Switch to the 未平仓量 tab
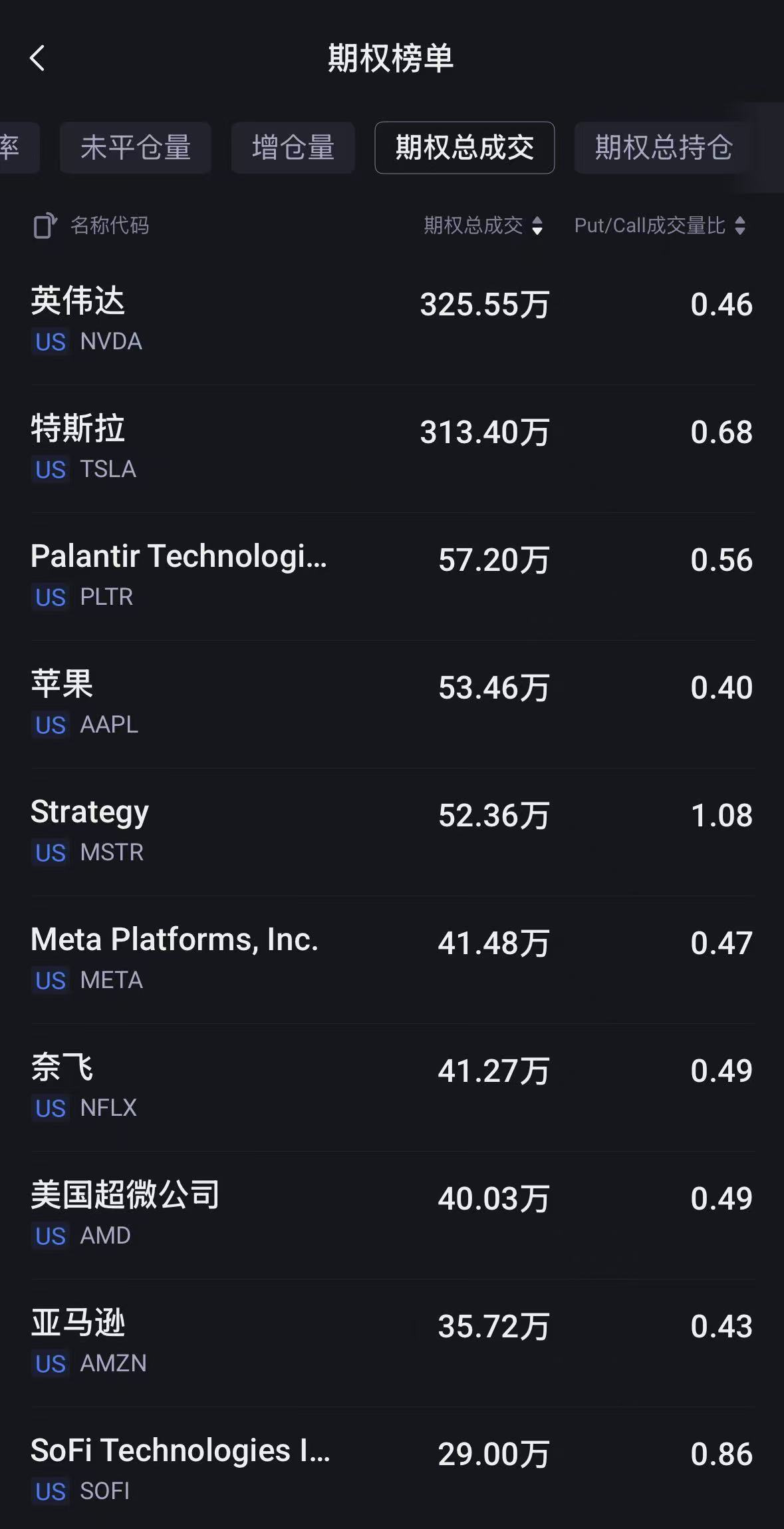This screenshot has width=784, height=1529. (136, 148)
